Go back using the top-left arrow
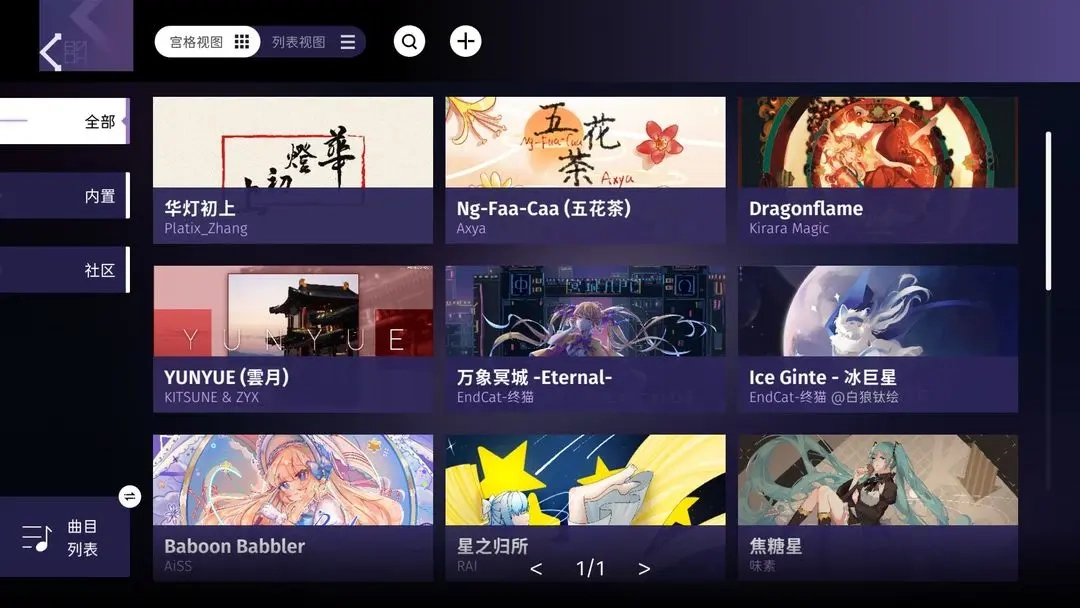Screen dimensions: 1080x608 52,50
